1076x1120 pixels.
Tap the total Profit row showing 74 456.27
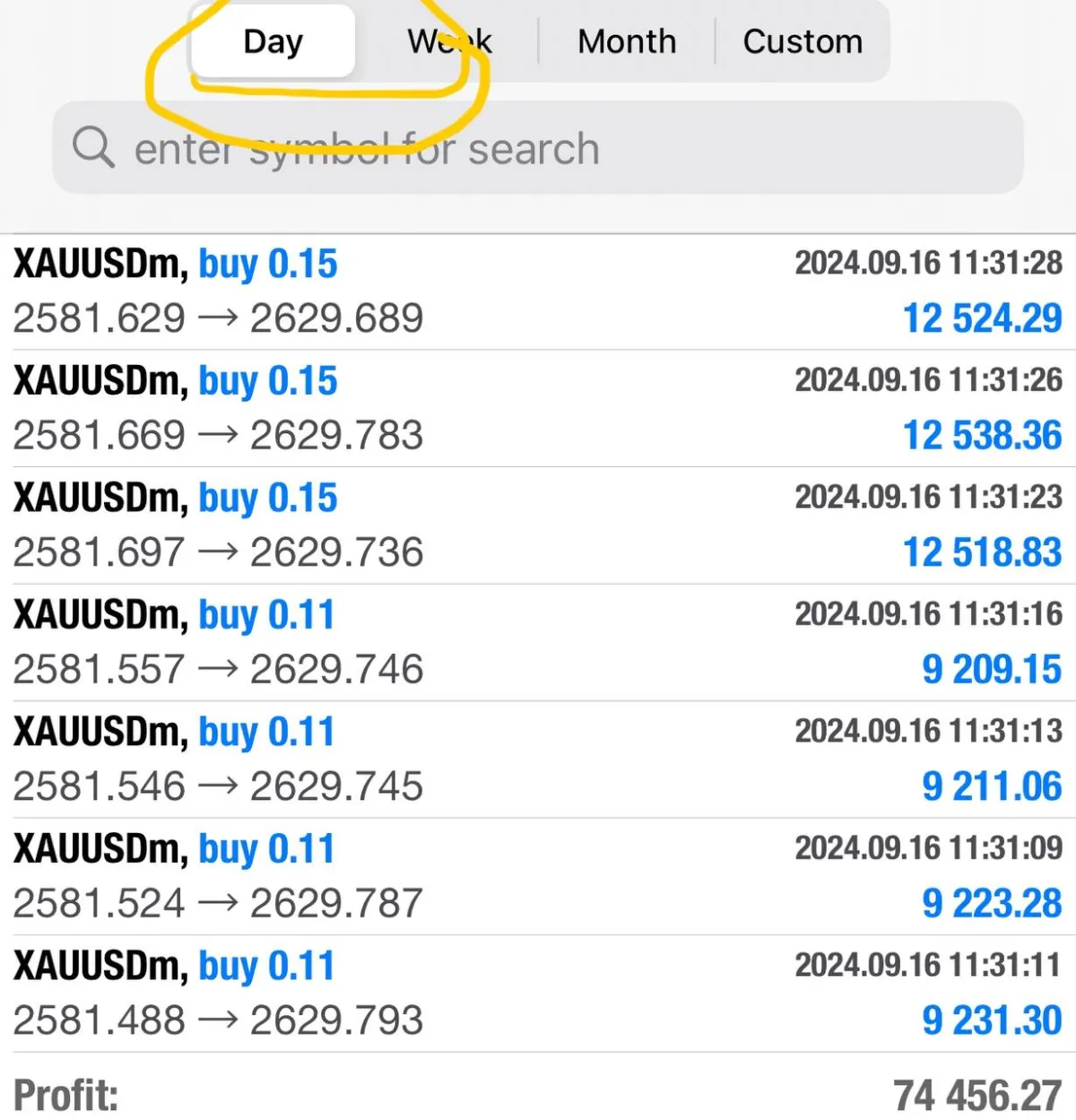[538, 1094]
